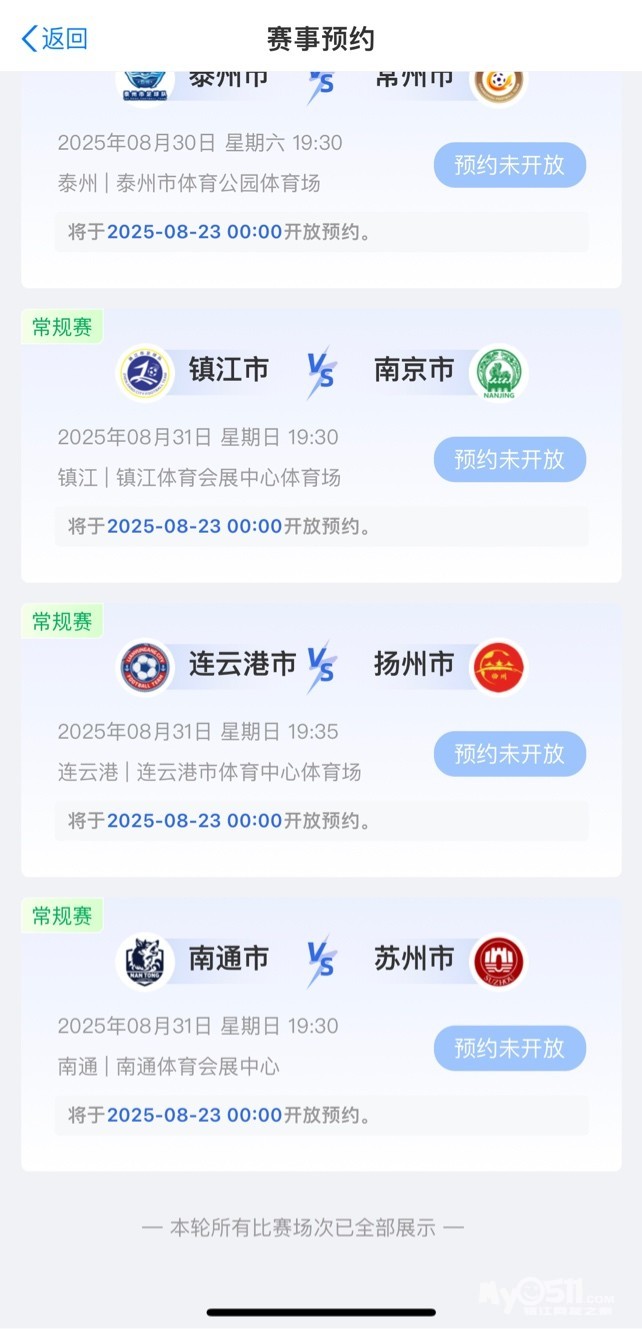Image resolution: width=642 pixels, height=1329 pixels.
Task: Go back using the 返回 button
Action: coord(55,39)
